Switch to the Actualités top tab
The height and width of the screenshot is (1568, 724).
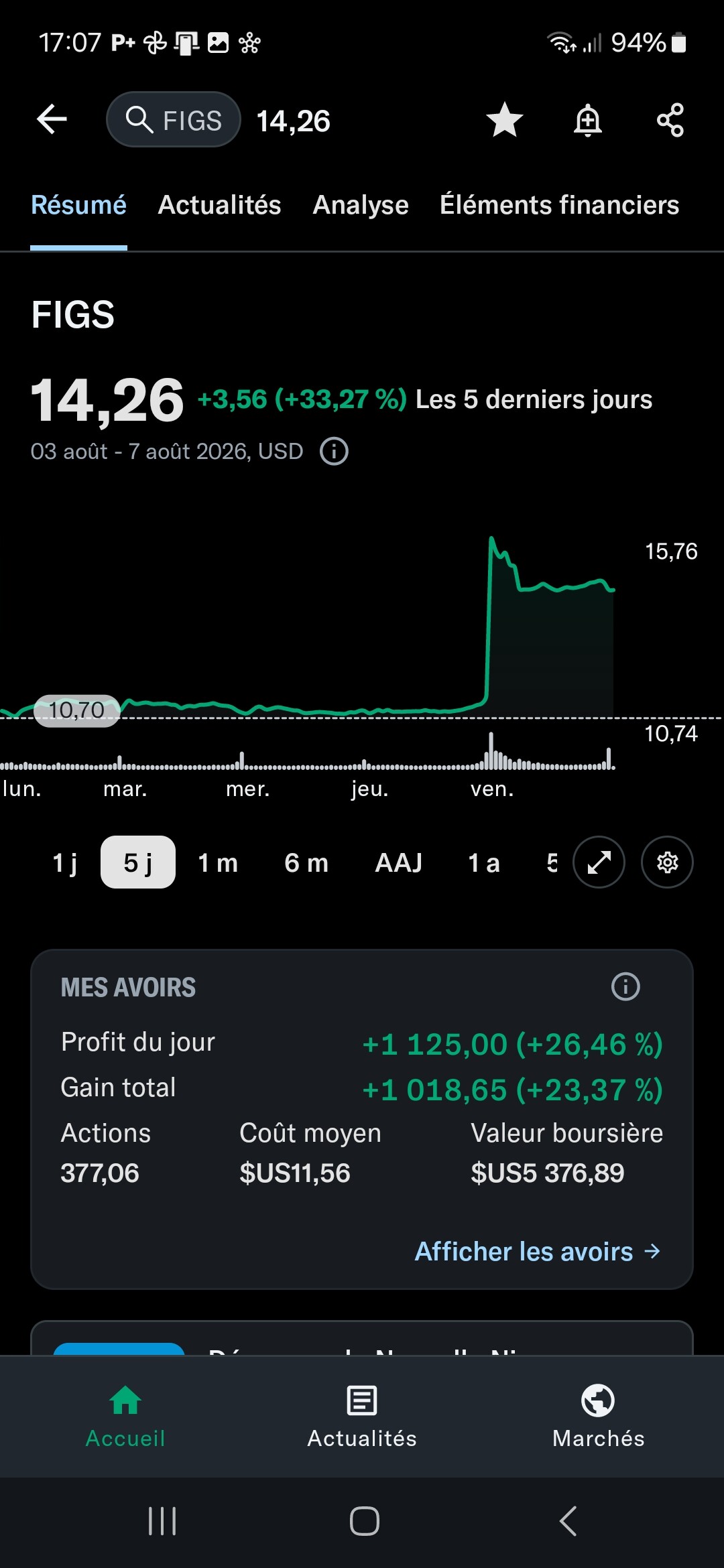coord(219,205)
